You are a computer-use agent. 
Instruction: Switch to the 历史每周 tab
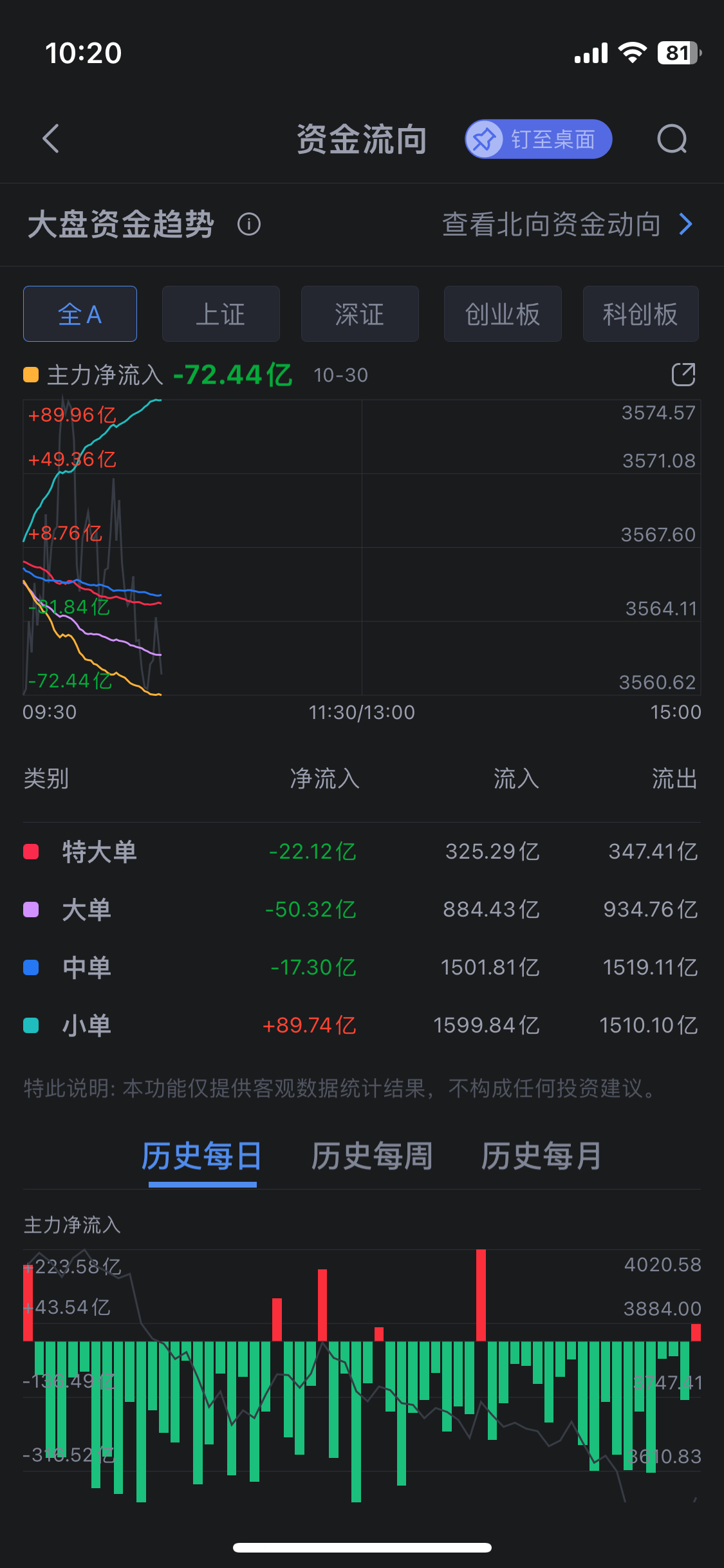(x=372, y=1157)
